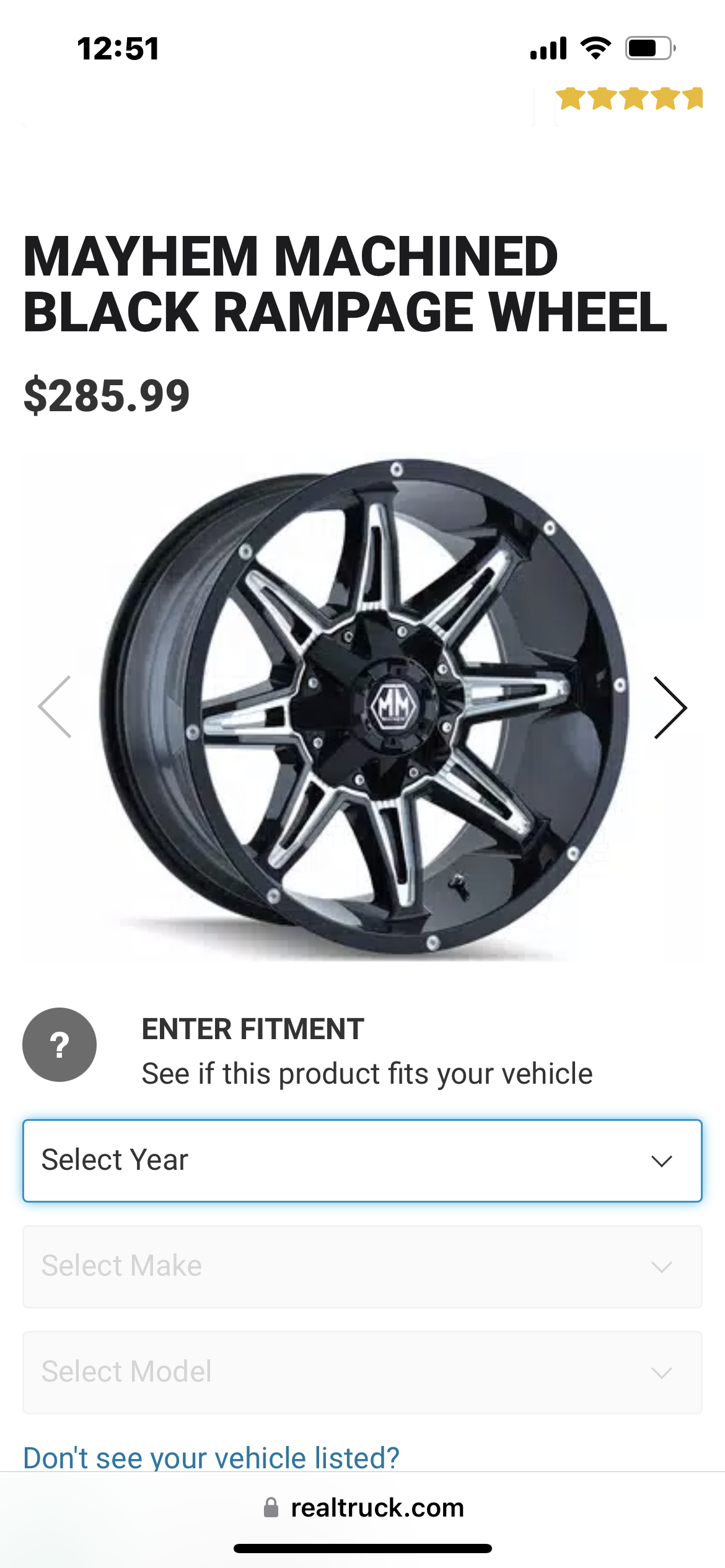Show the next wheel product image

pyautogui.click(x=670, y=708)
